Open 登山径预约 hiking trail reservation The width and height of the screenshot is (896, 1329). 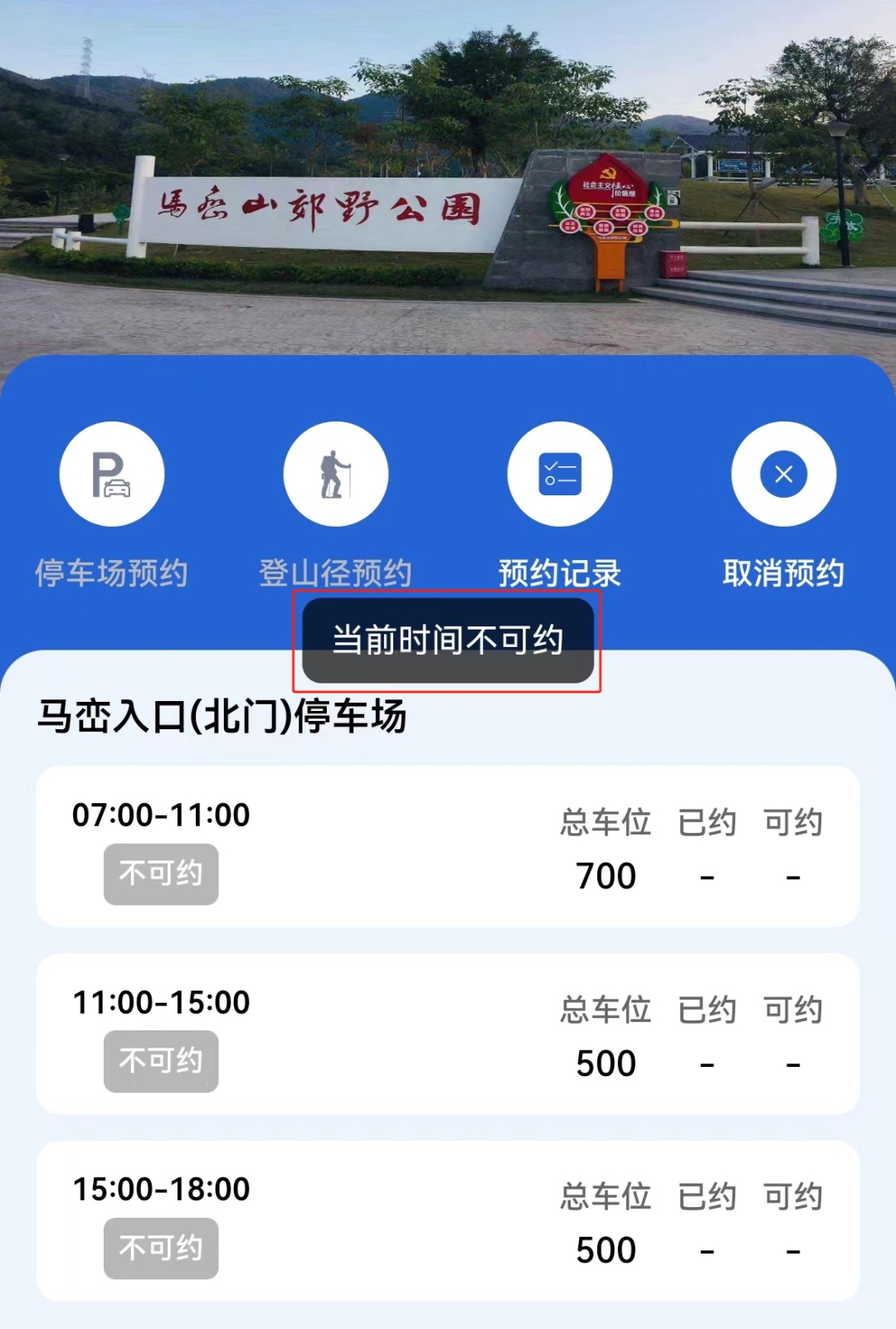[335, 475]
